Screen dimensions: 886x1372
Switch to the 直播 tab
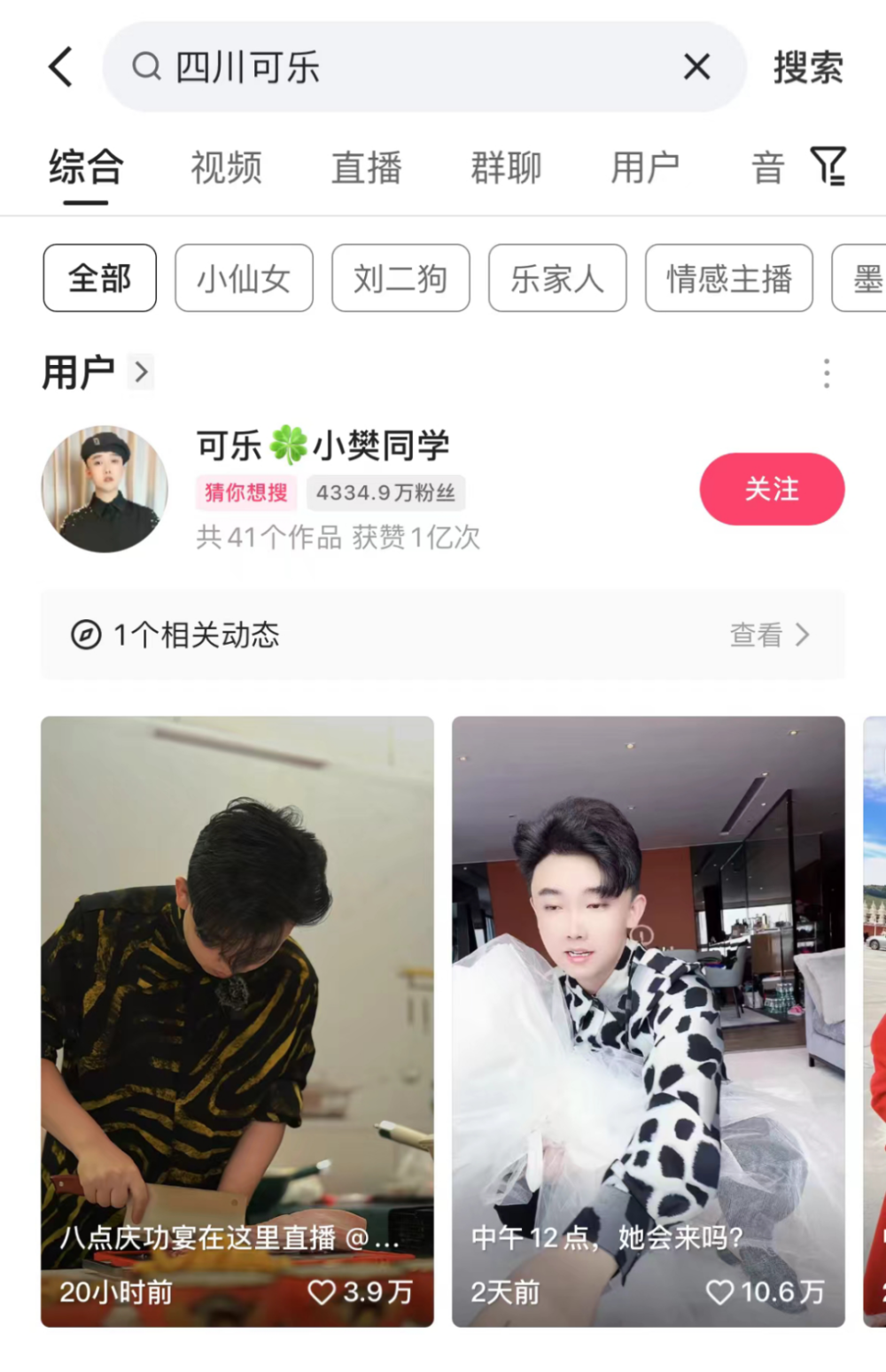click(366, 167)
